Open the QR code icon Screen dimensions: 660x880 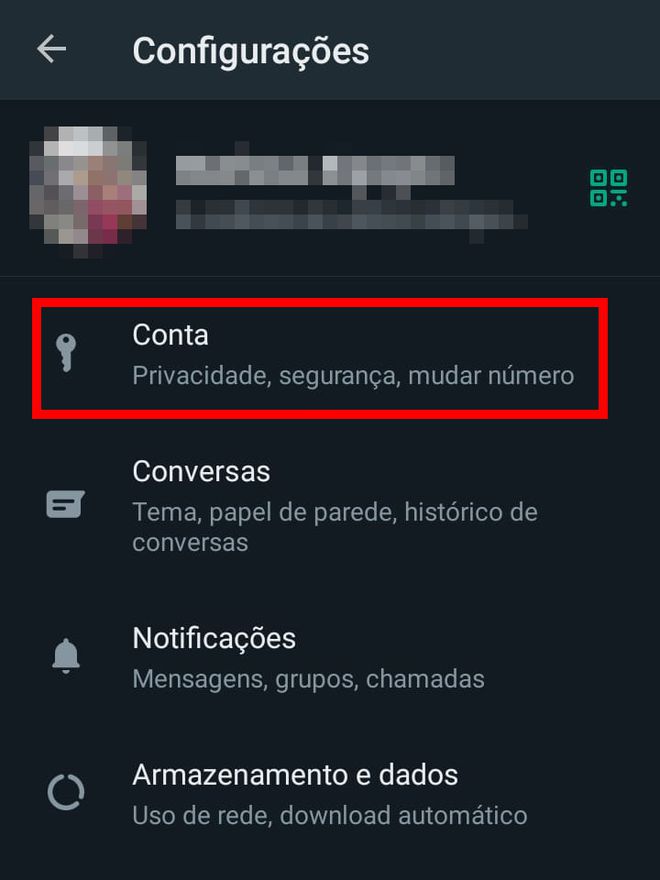pyautogui.click(x=608, y=188)
